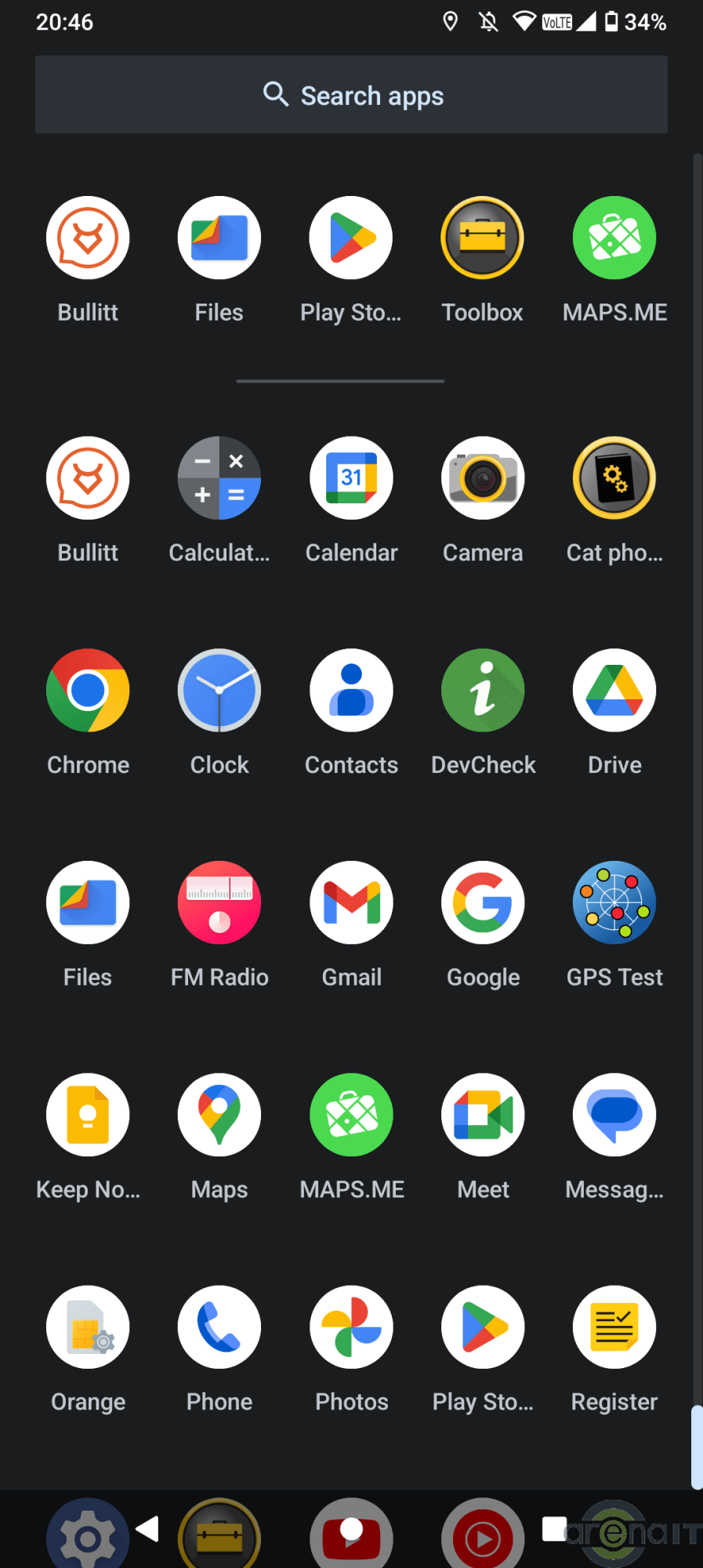
Task: Open the Gmail app
Action: [351, 903]
